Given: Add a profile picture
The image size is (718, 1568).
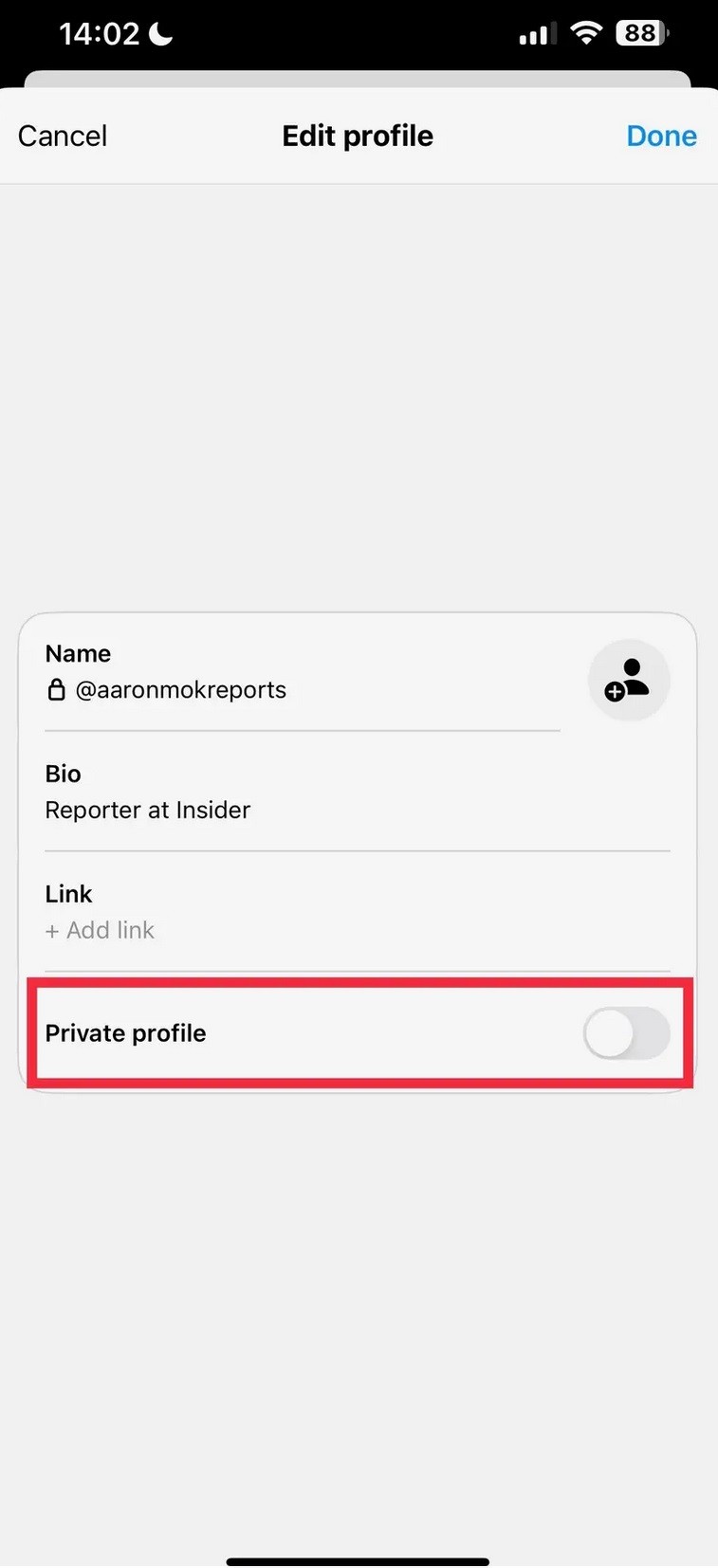Looking at the screenshot, I should coord(628,681).
